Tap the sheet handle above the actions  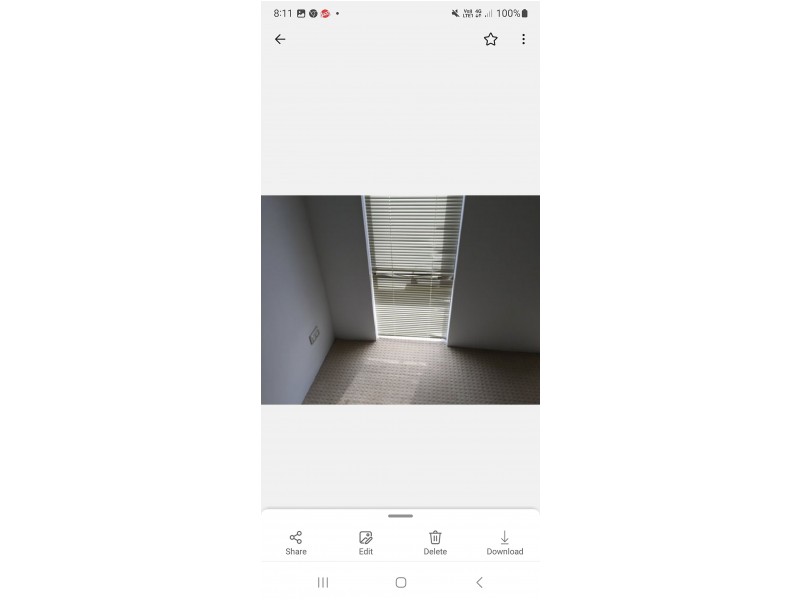pos(400,516)
